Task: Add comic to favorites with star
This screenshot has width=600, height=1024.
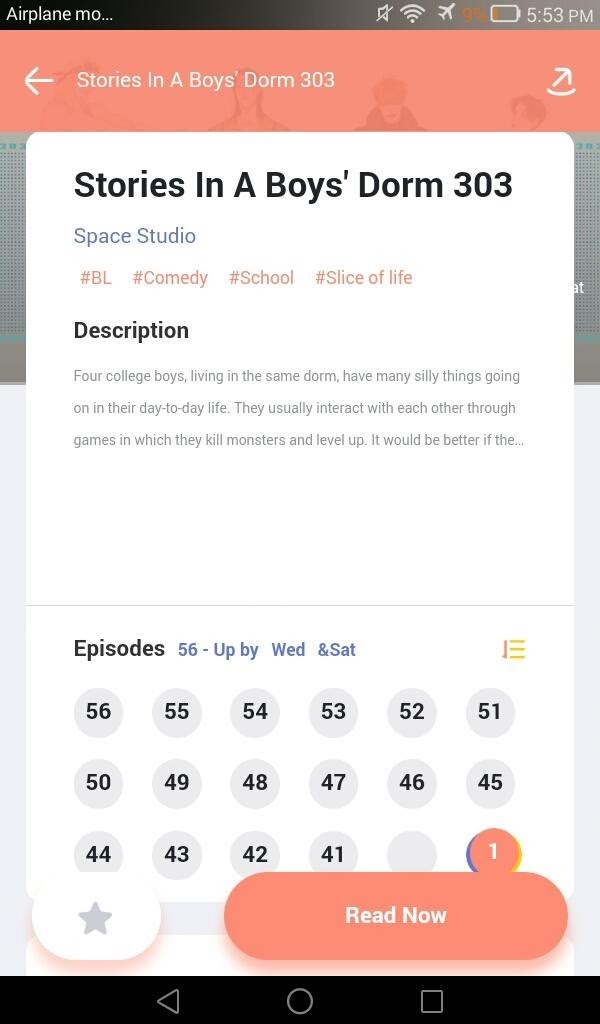Action: [x=96, y=917]
